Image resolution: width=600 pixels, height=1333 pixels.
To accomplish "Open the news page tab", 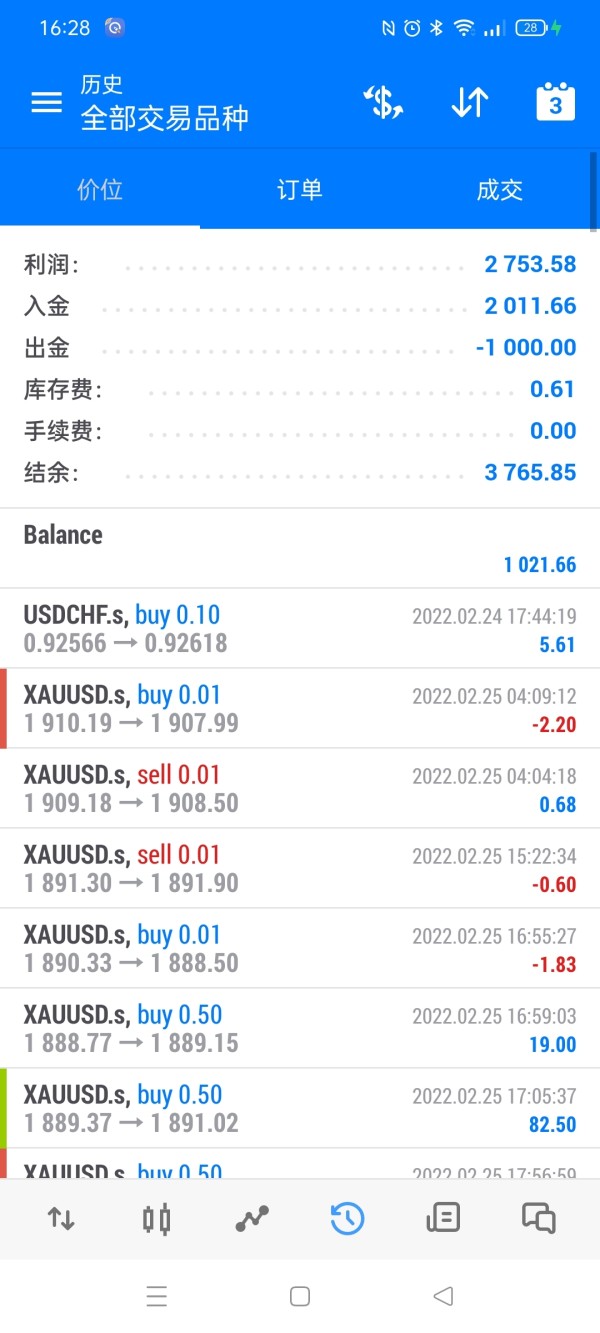I will (x=443, y=1218).
